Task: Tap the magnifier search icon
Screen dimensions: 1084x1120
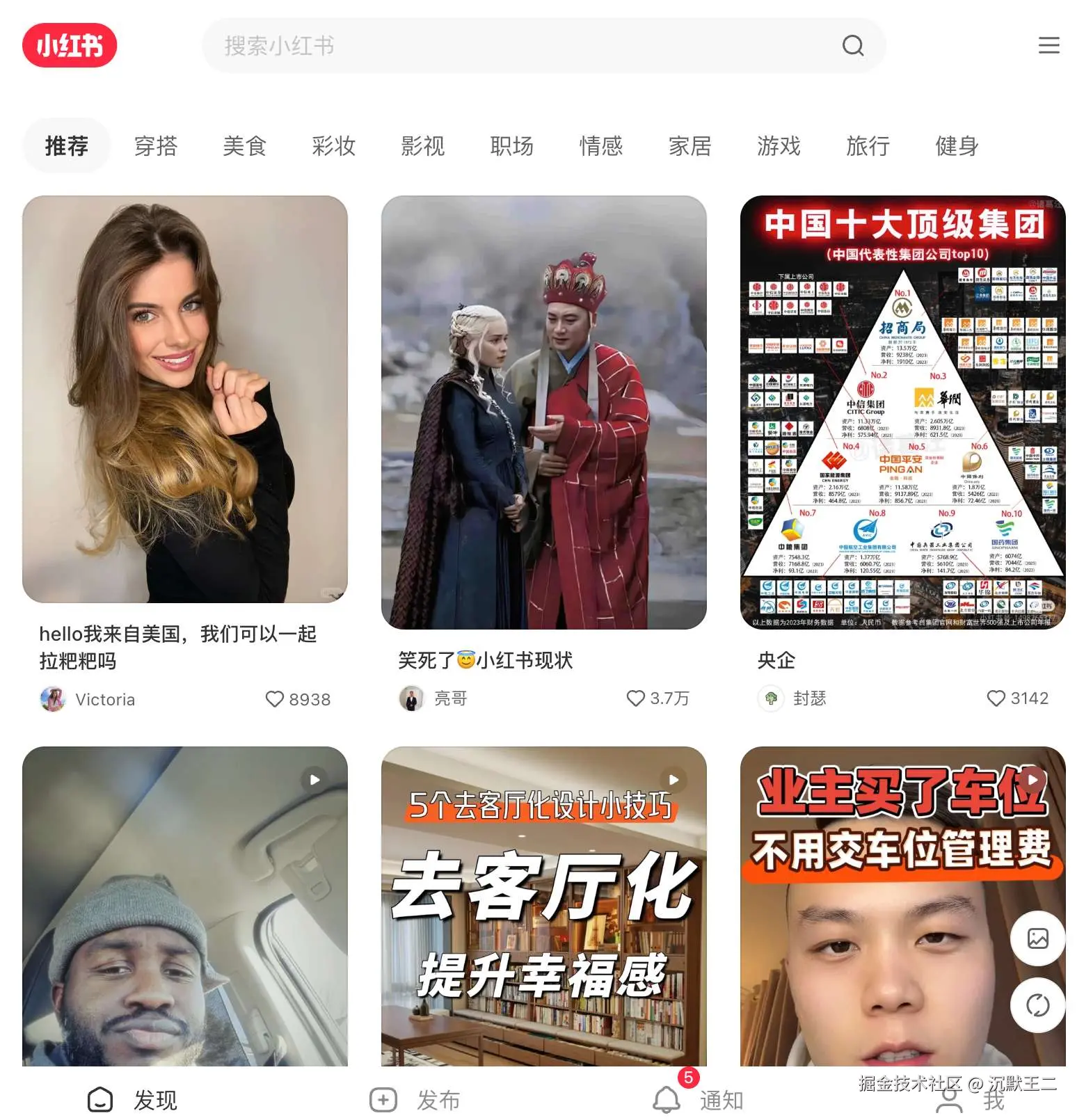Action: [x=852, y=46]
